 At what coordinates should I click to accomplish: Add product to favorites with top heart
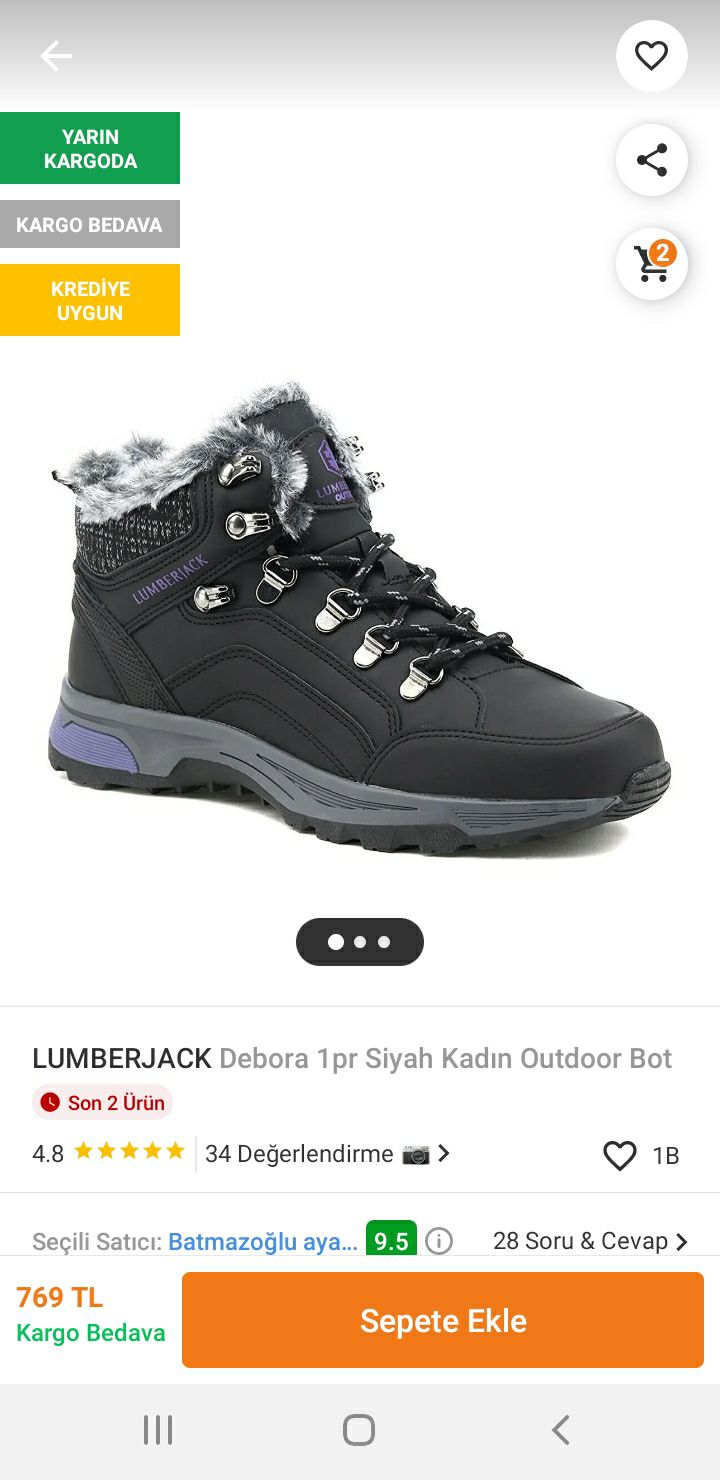tap(652, 56)
